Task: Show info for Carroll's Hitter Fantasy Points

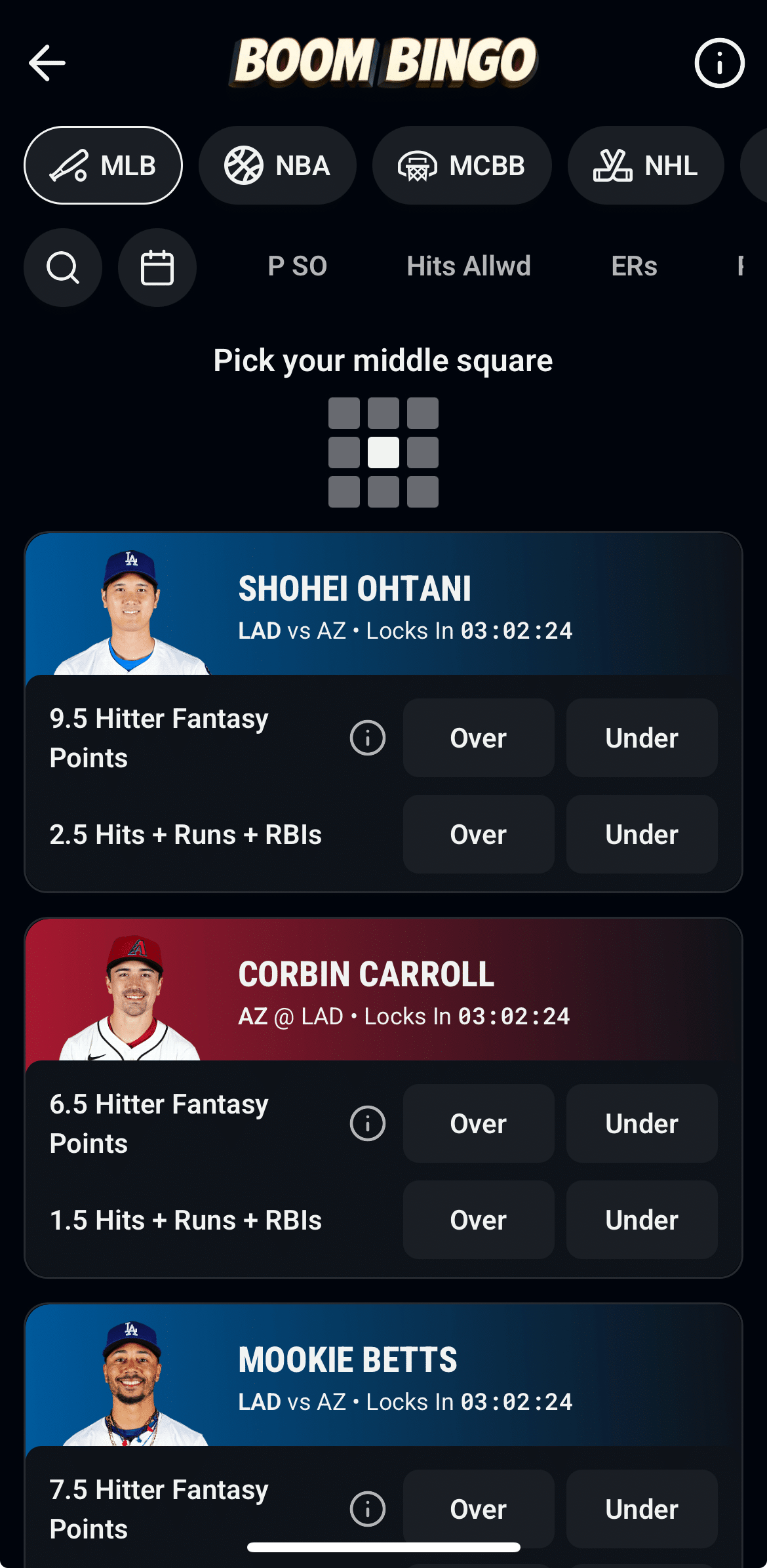Action: 368,1123
